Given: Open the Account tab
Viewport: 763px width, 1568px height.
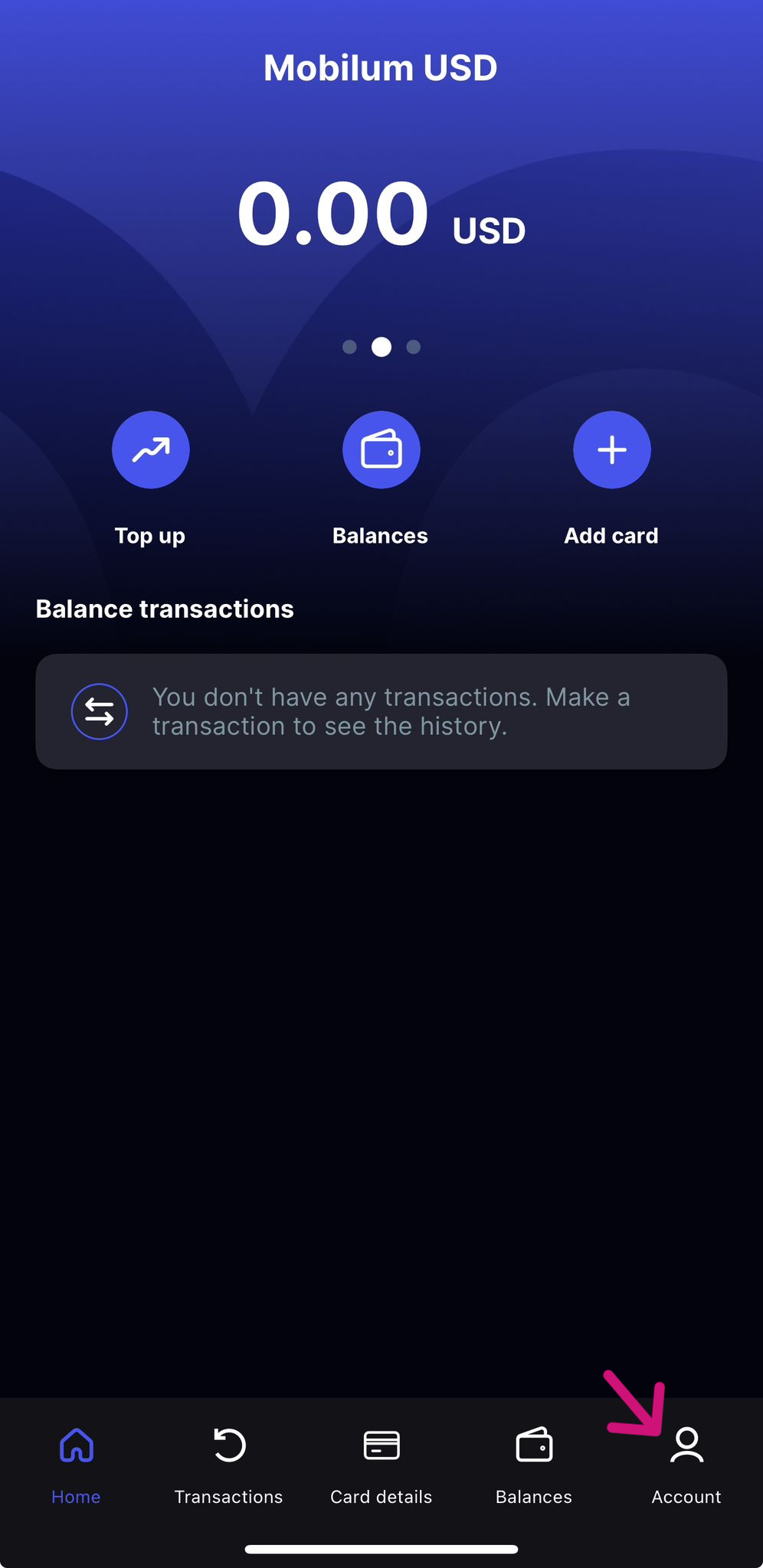Looking at the screenshot, I should pyautogui.click(x=686, y=1464).
